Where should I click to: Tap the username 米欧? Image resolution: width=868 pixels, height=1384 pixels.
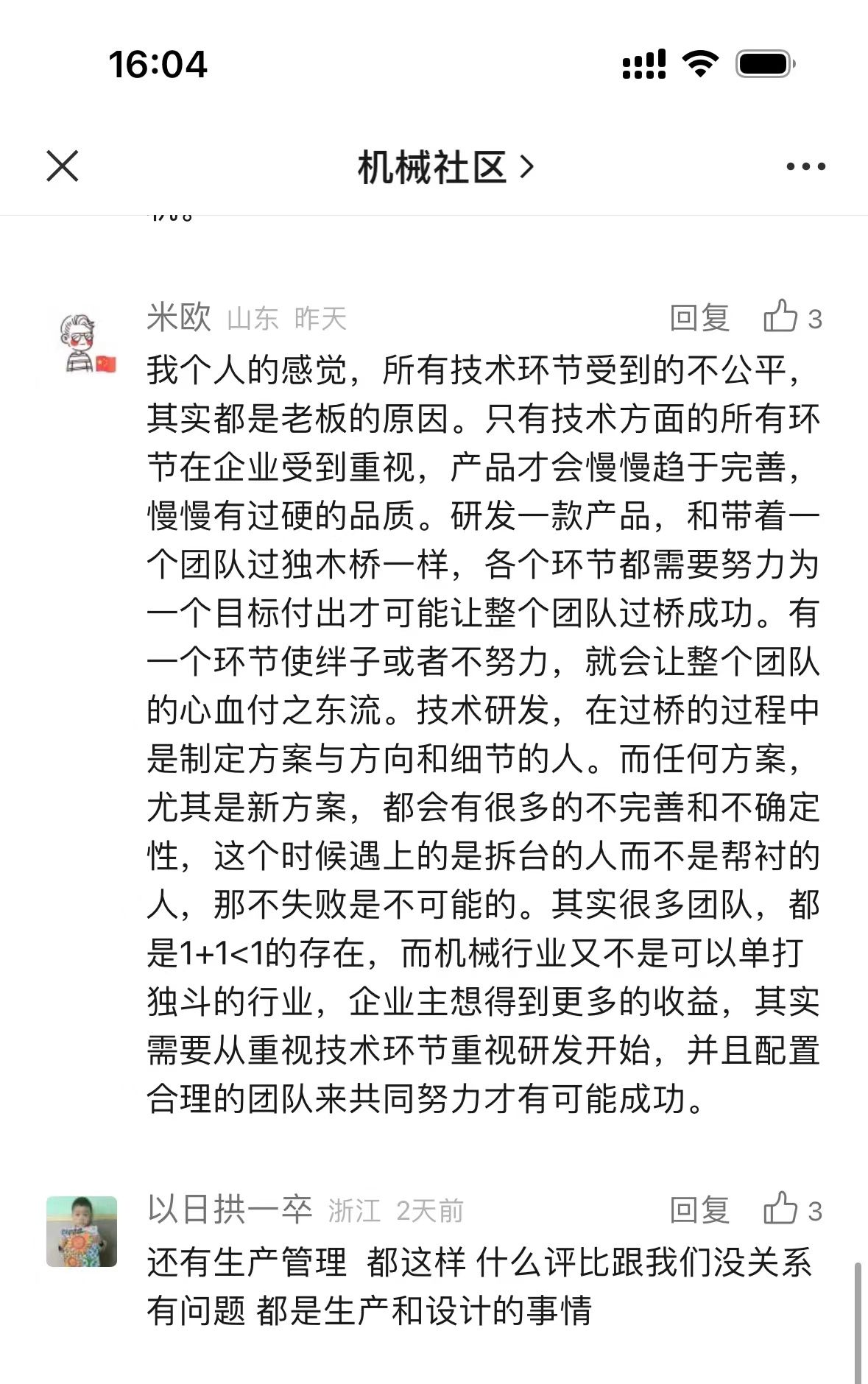coord(179,318)
